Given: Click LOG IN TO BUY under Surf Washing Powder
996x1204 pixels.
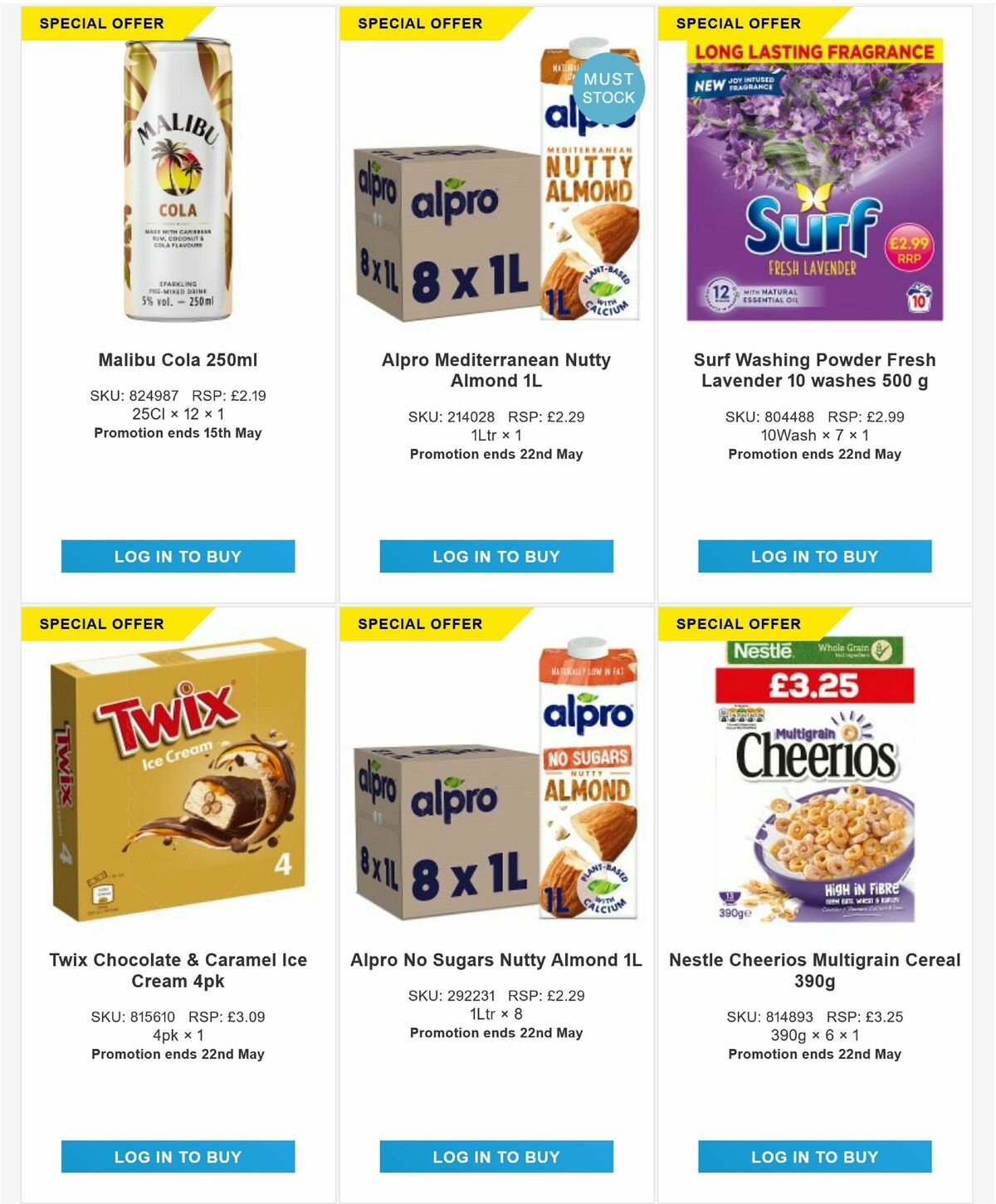Looking at the screenshot, I should [814, 557].
